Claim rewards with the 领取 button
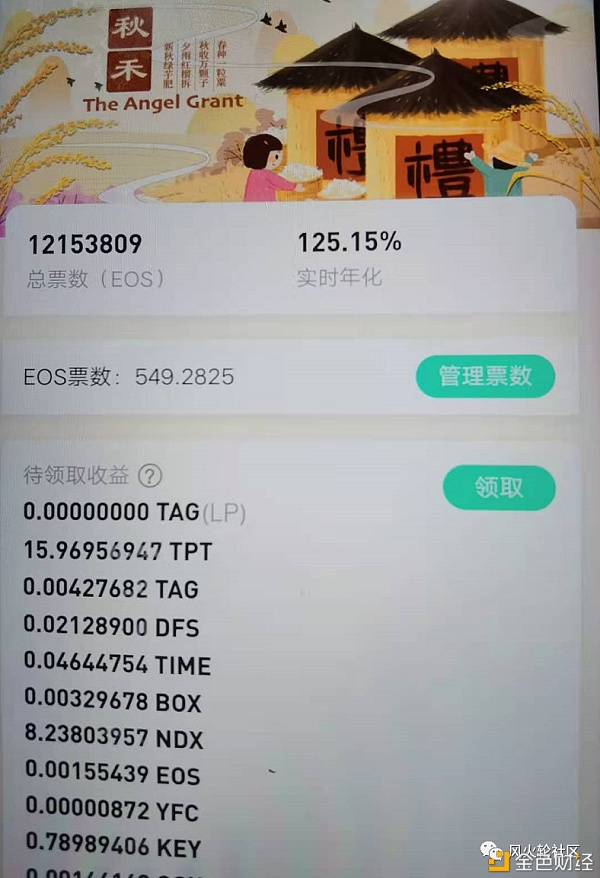 (x=499, y=488)
